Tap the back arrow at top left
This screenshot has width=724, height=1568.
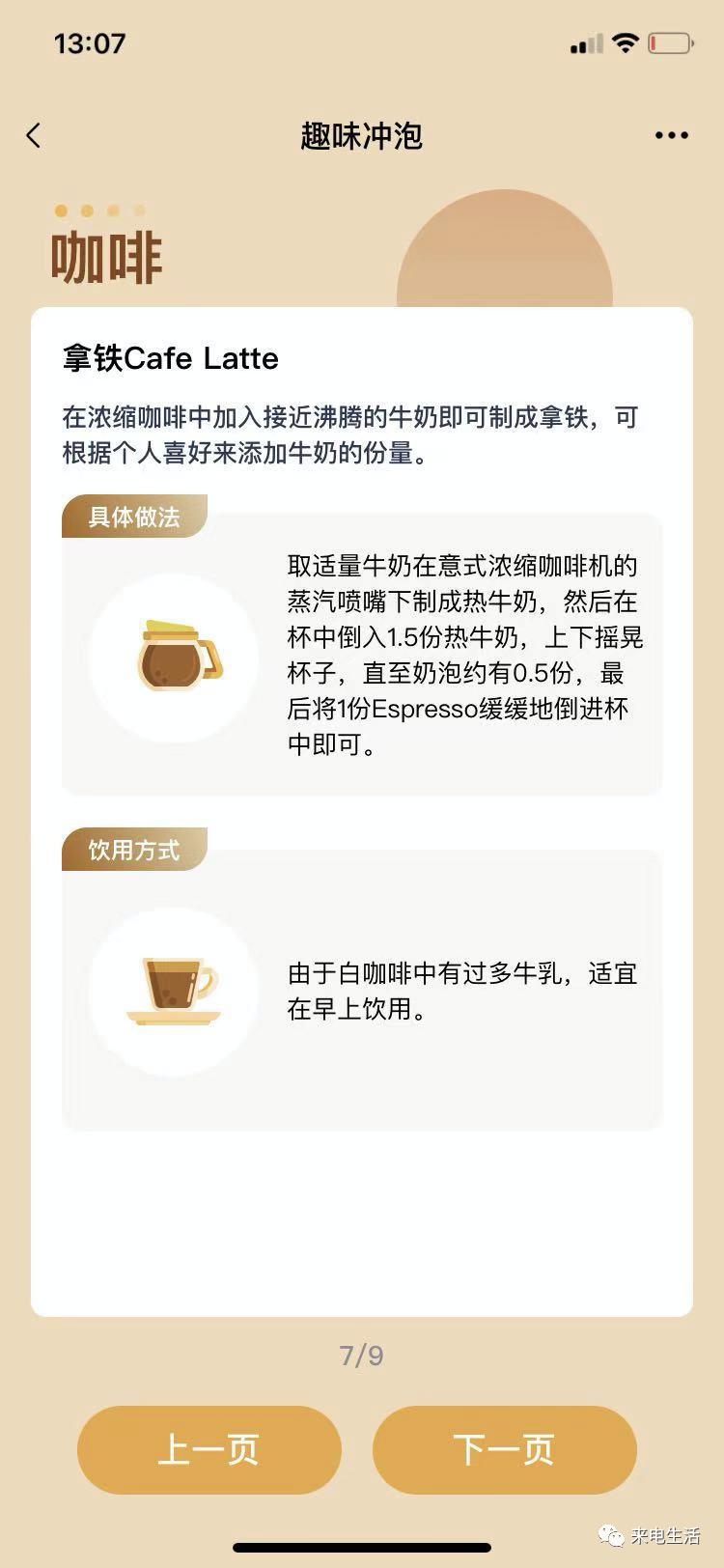click(x=34, y=135)
